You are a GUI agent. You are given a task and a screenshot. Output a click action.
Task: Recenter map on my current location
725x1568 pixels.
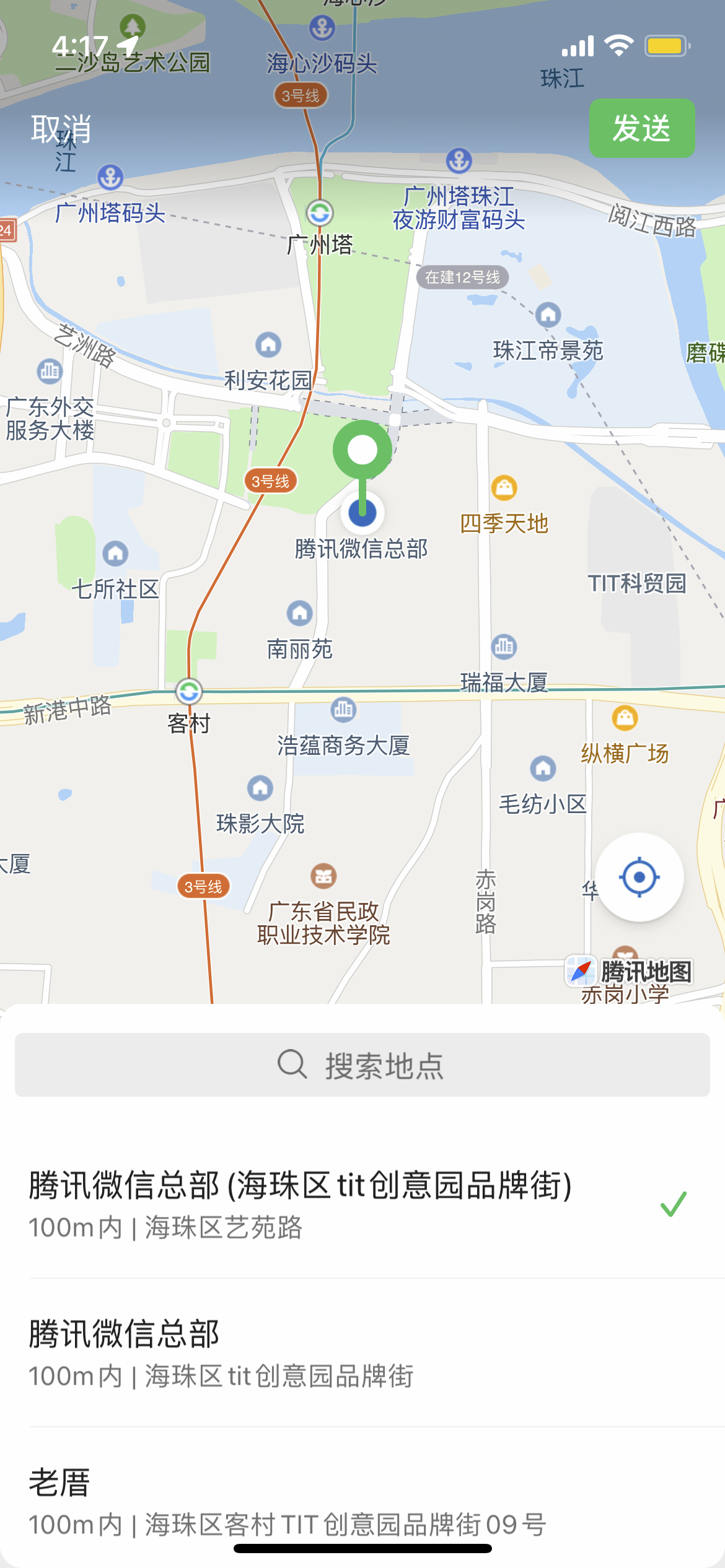pos(639,877)
